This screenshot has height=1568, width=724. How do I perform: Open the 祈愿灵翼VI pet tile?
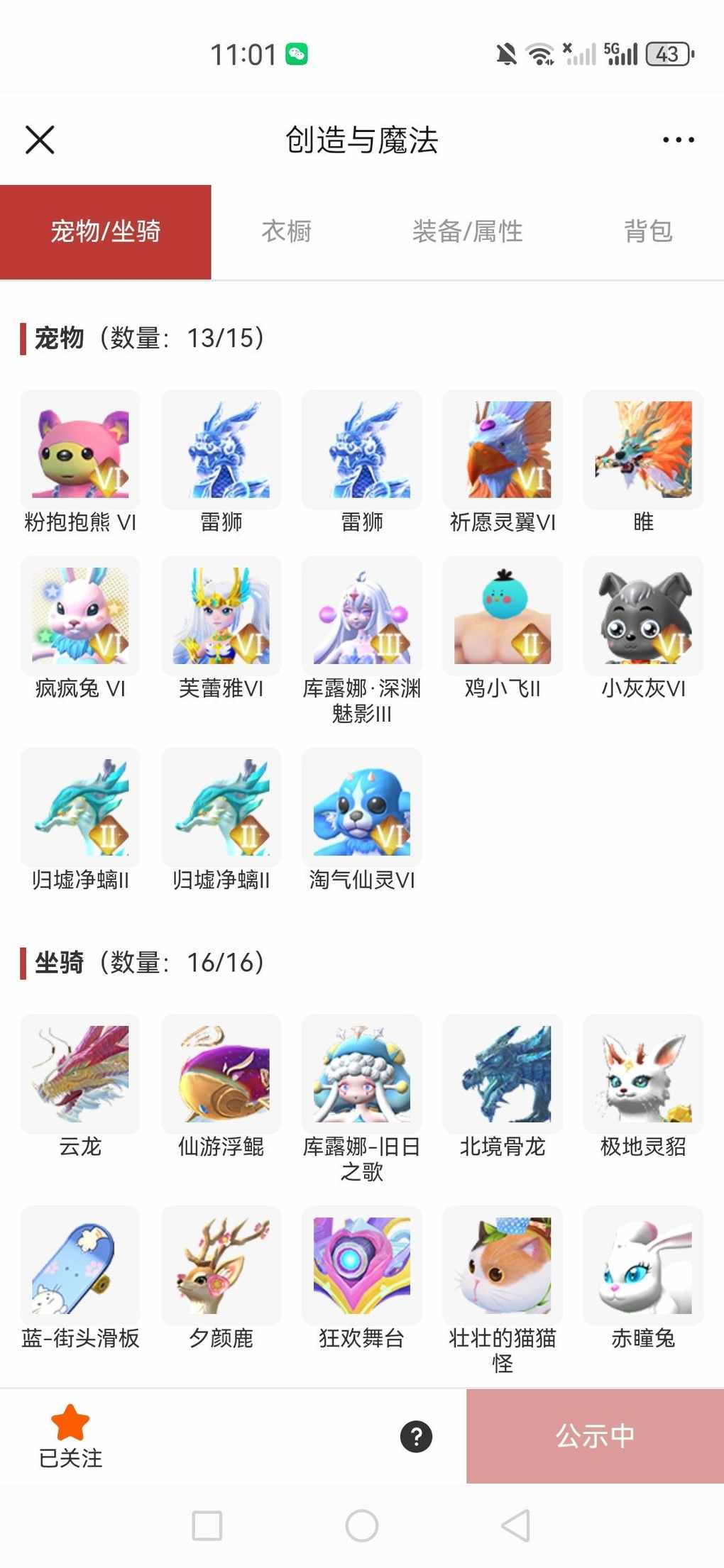click(x=503, y=451)
